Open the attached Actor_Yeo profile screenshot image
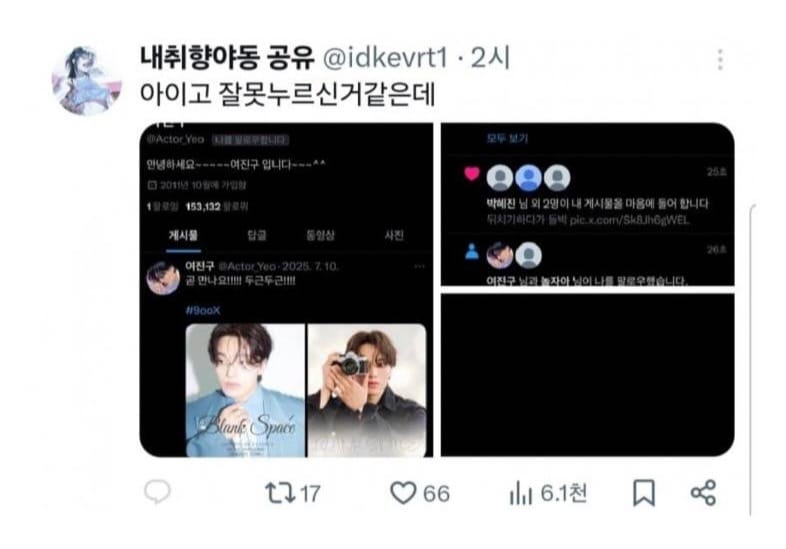786x549 pixels. click(285, 290)
